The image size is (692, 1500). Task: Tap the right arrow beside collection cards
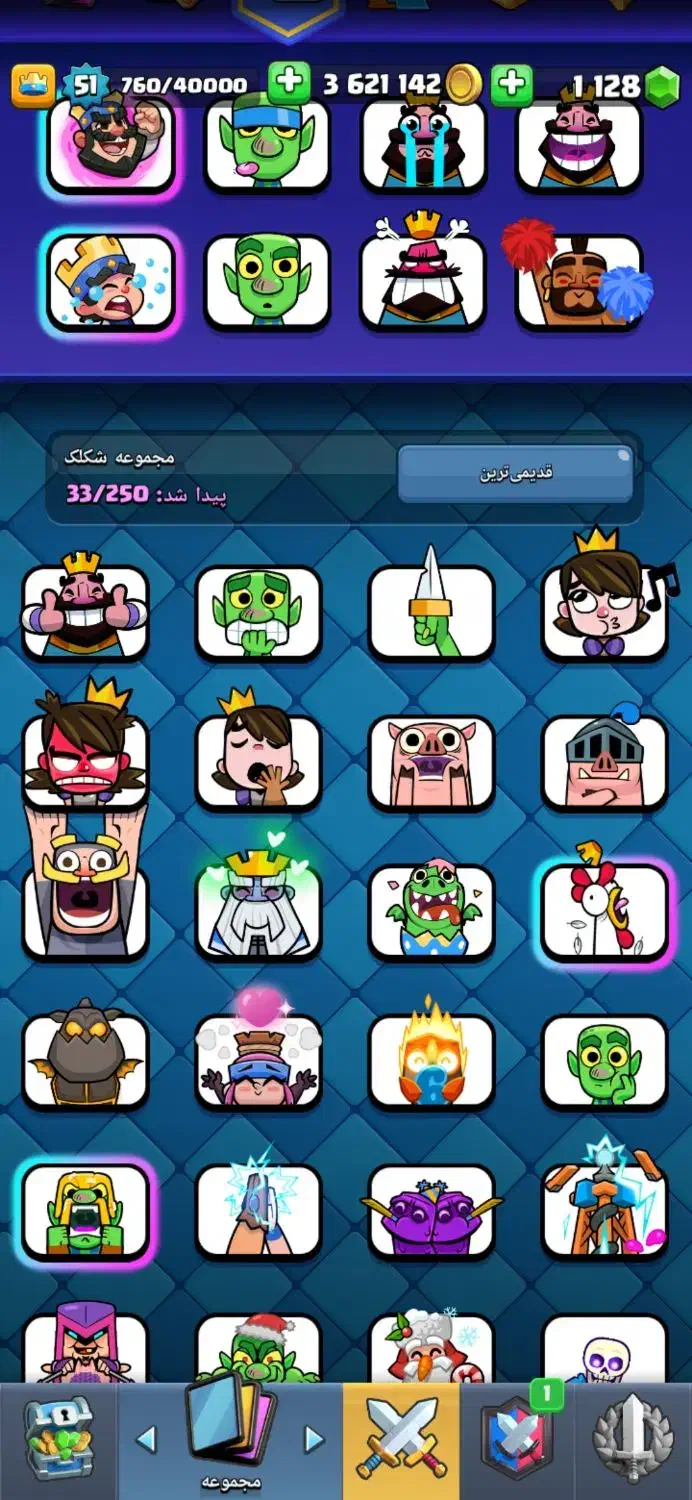tap(314, 1440)
